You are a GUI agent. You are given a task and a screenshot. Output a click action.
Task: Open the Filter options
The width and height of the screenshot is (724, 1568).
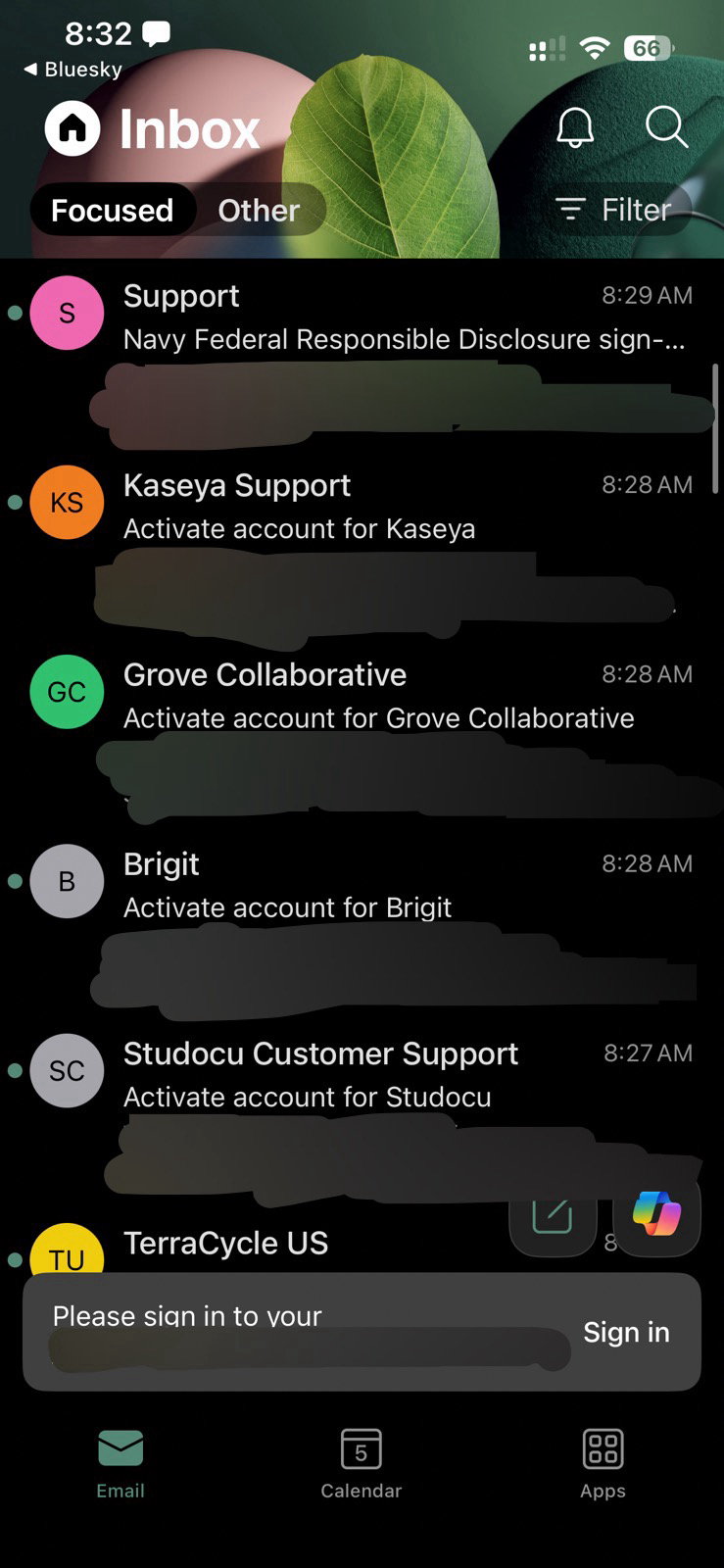(x=615, y=210)
